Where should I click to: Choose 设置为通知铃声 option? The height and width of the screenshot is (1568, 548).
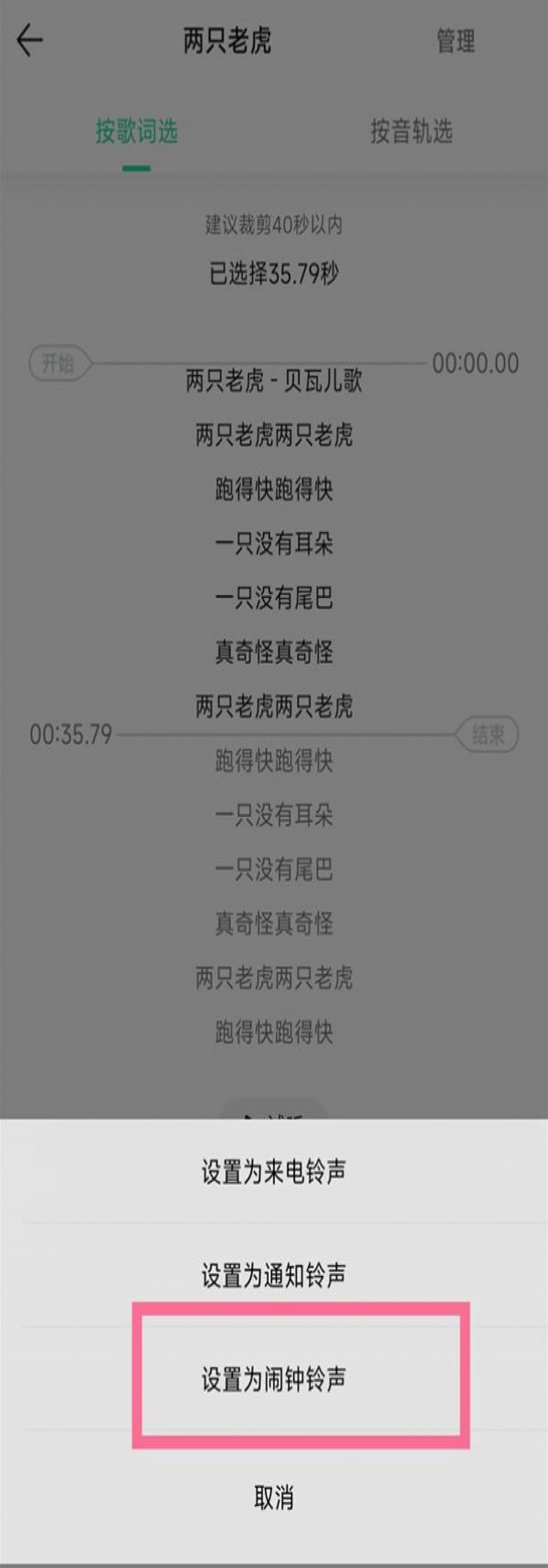coord(273,1275)
